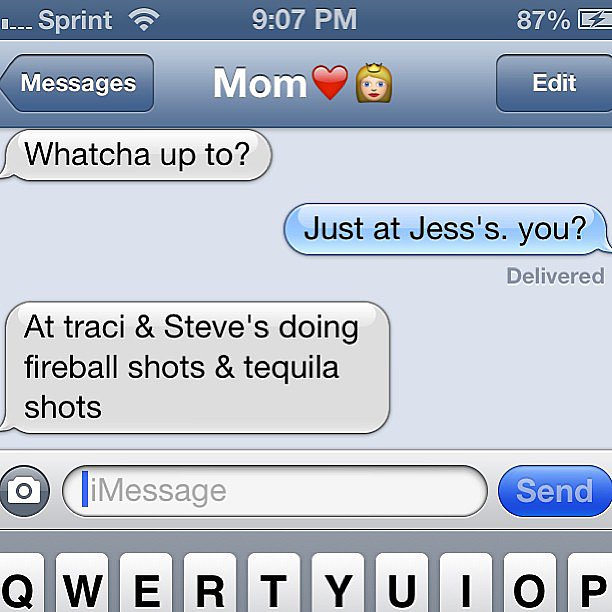
Task: Focus the iMessage text field
Action: pyautogui.click(x=275, y=491)
